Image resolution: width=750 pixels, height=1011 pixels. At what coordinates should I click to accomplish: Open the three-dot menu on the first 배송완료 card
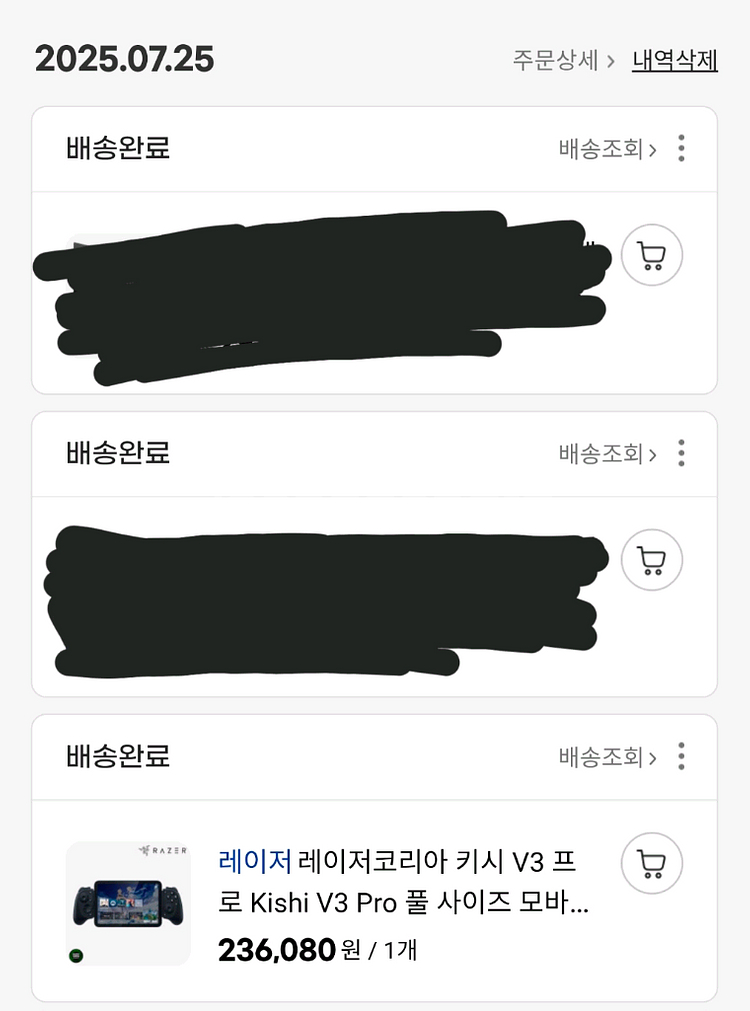coord(680,148)
